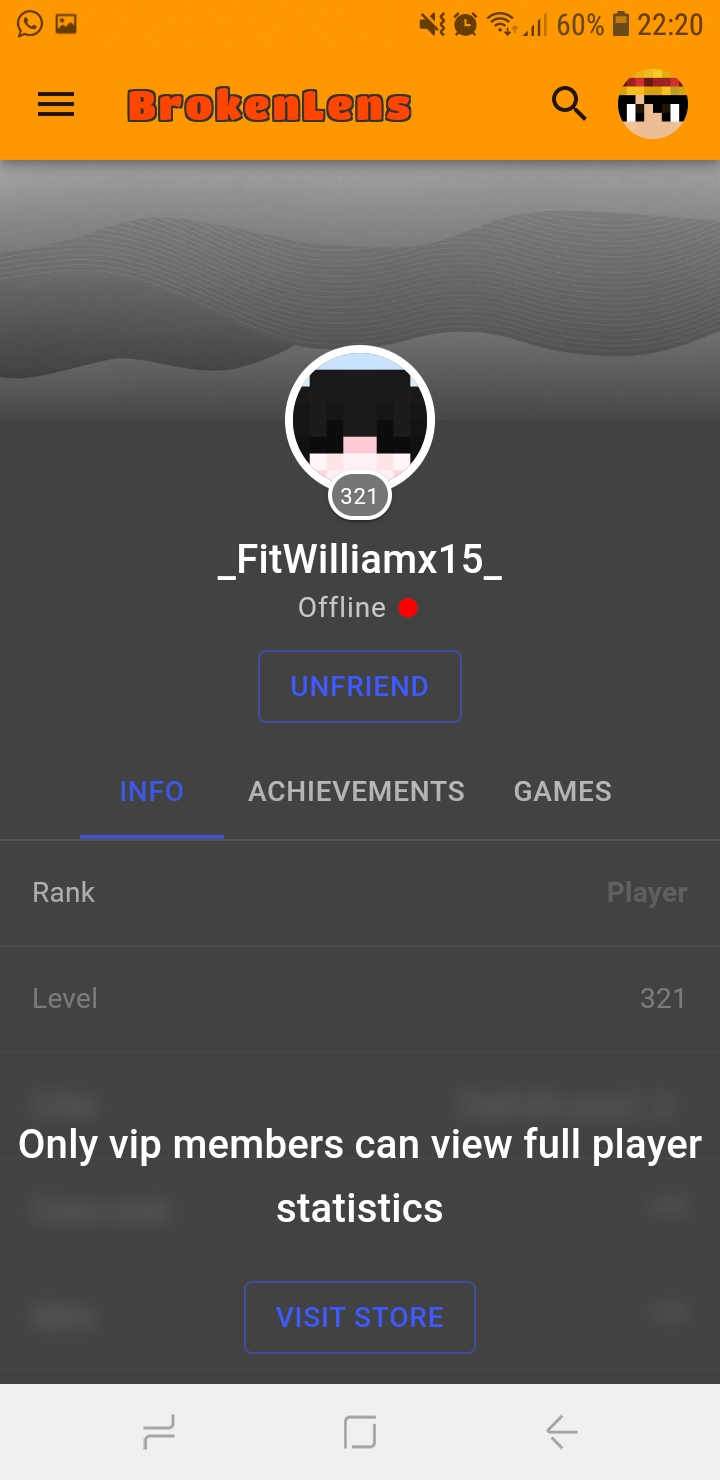Switch to the GAMES tab
720x1480 pixels.
click(563, 791)
